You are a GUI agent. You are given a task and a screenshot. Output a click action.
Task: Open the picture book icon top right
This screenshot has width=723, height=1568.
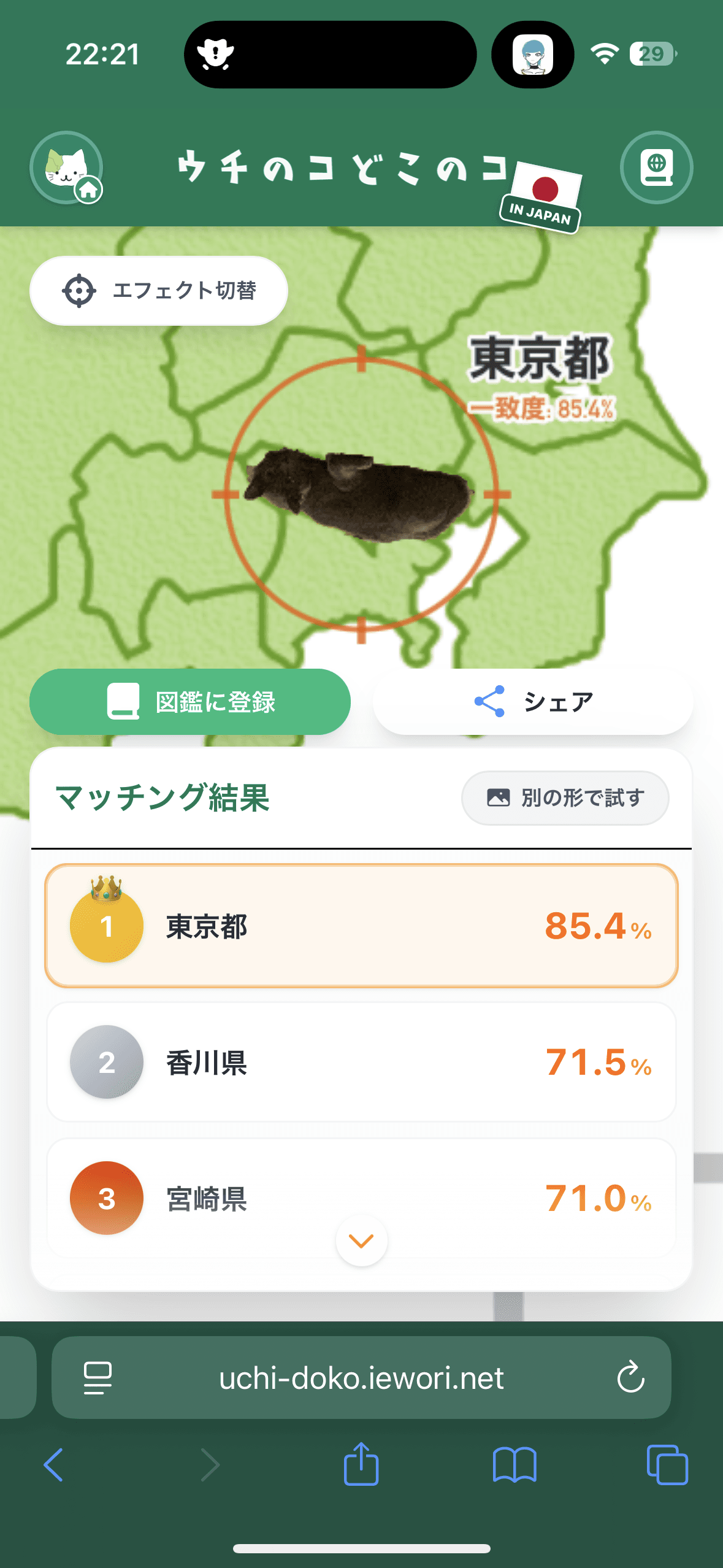[657, 167]
